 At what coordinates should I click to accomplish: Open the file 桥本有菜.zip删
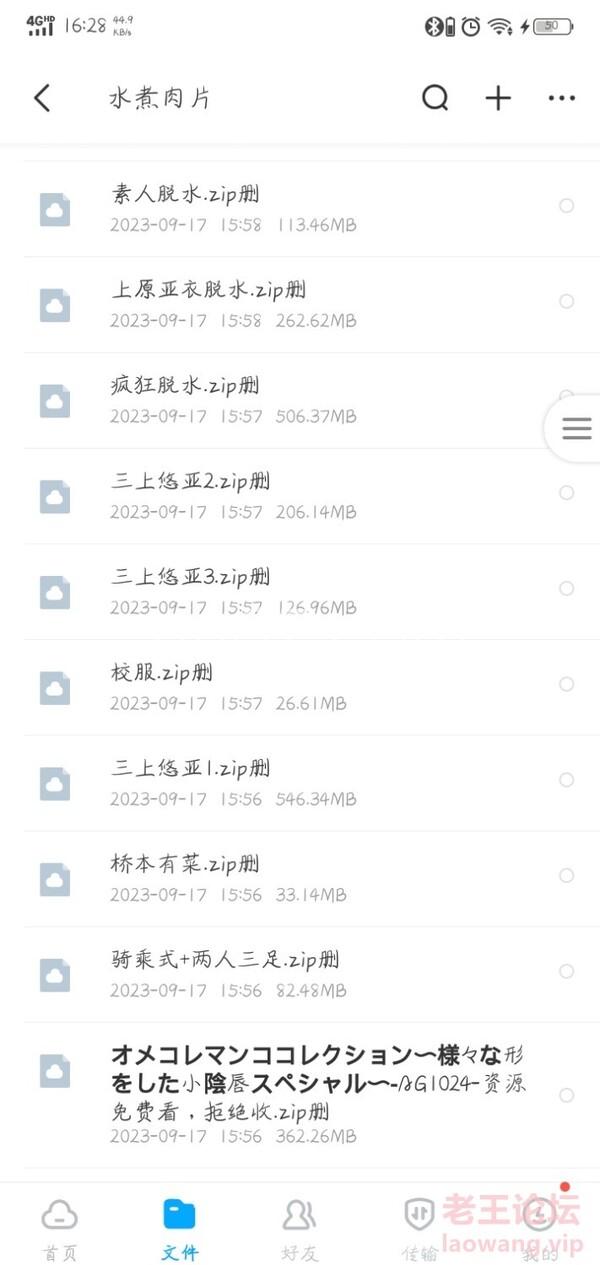tap(300, 879)
